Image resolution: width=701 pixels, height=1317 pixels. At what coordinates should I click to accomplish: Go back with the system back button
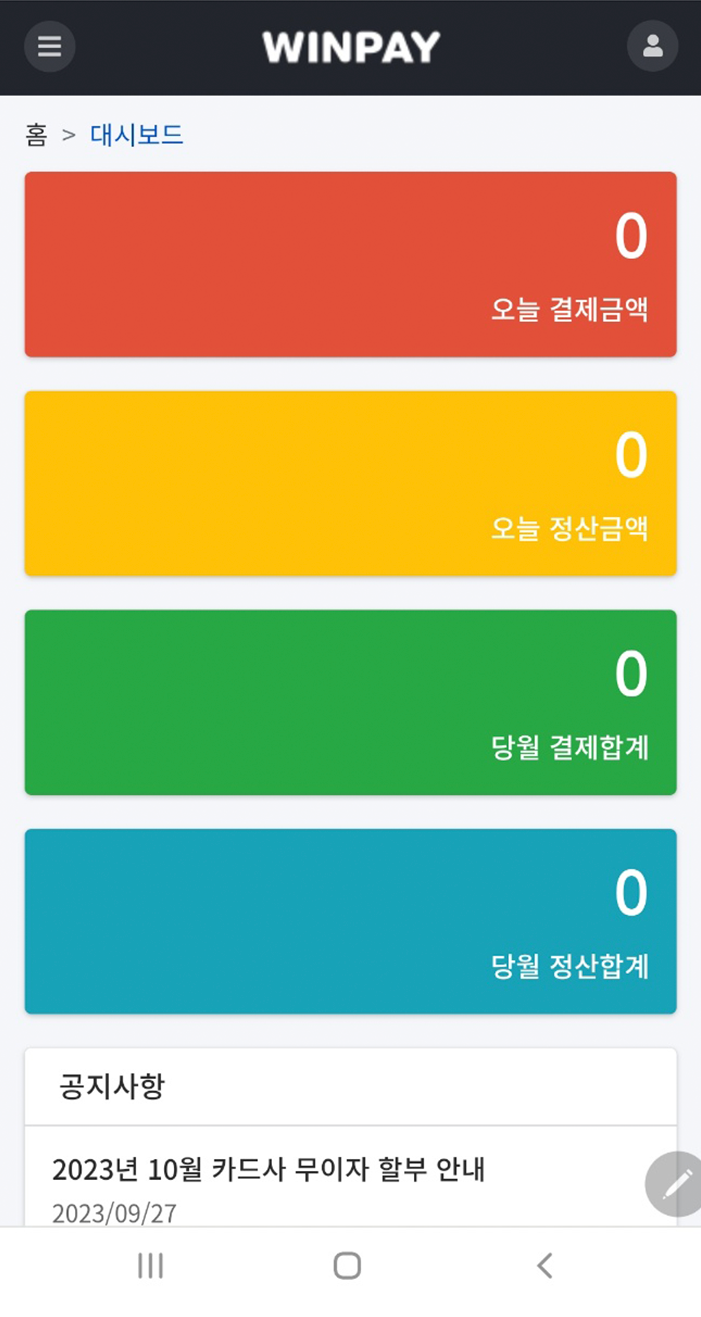click(x=544, y=1266)
